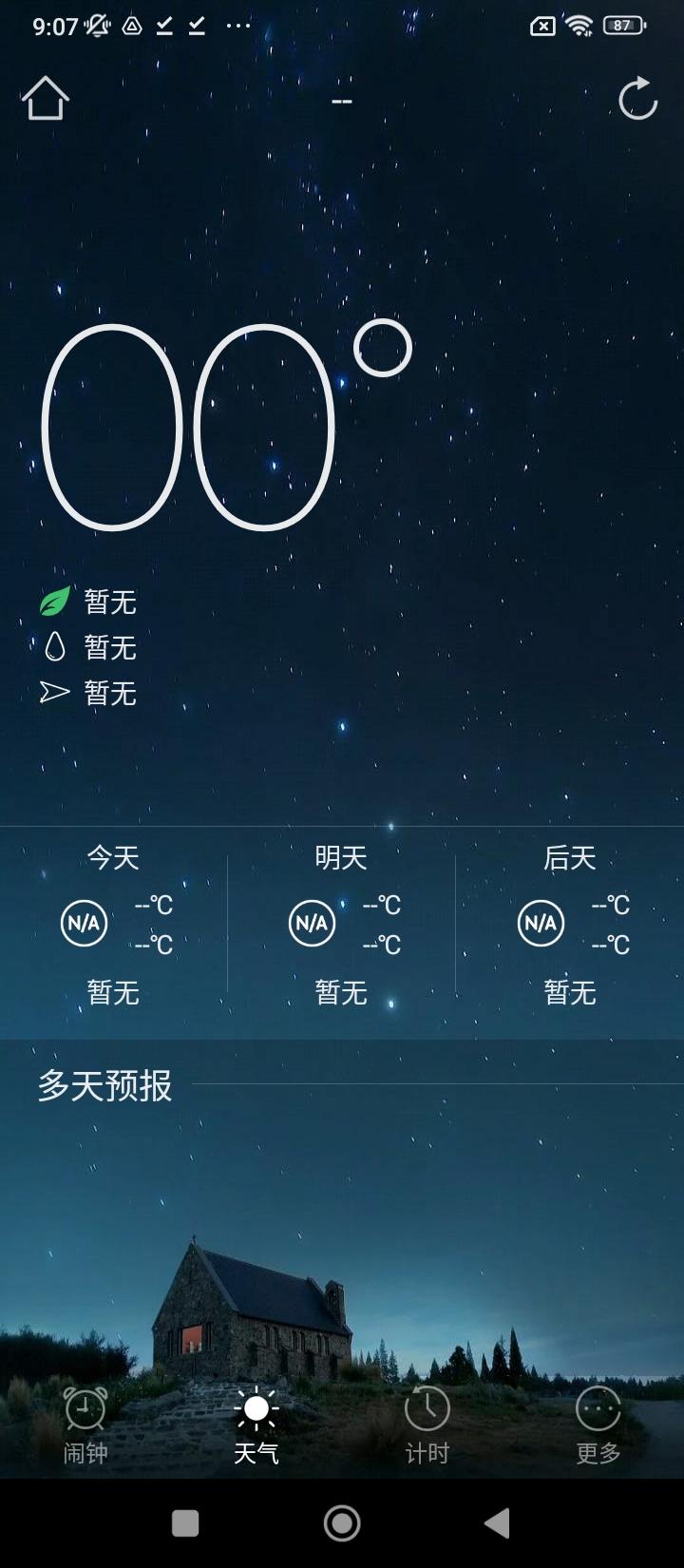Tap the N/A weather icon under 明天
This screenshot has height=1568, width=684.
click(x=313, y=923)
